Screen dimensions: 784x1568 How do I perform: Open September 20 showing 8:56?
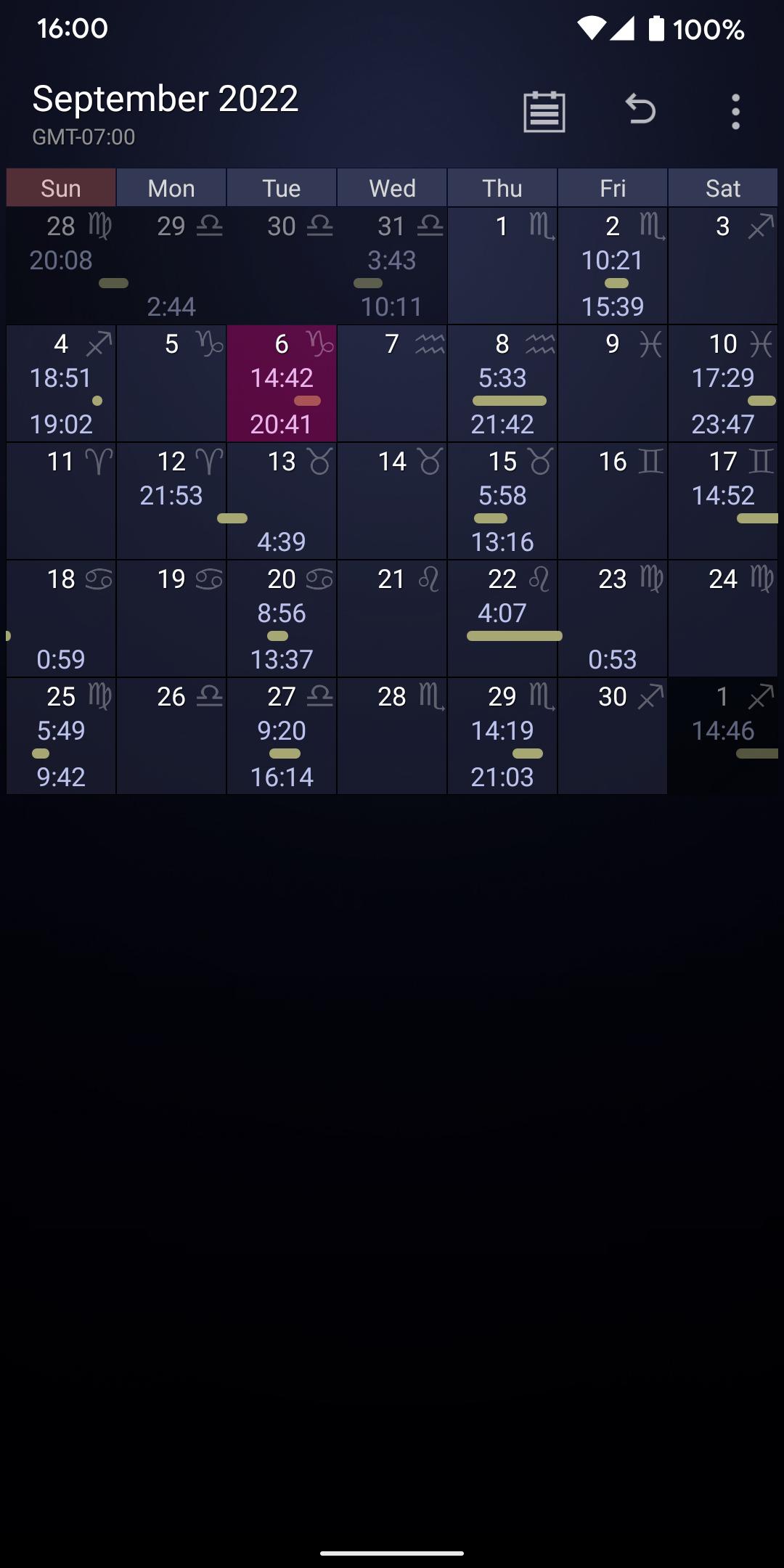pyautogui.click(x=282, y=618)
